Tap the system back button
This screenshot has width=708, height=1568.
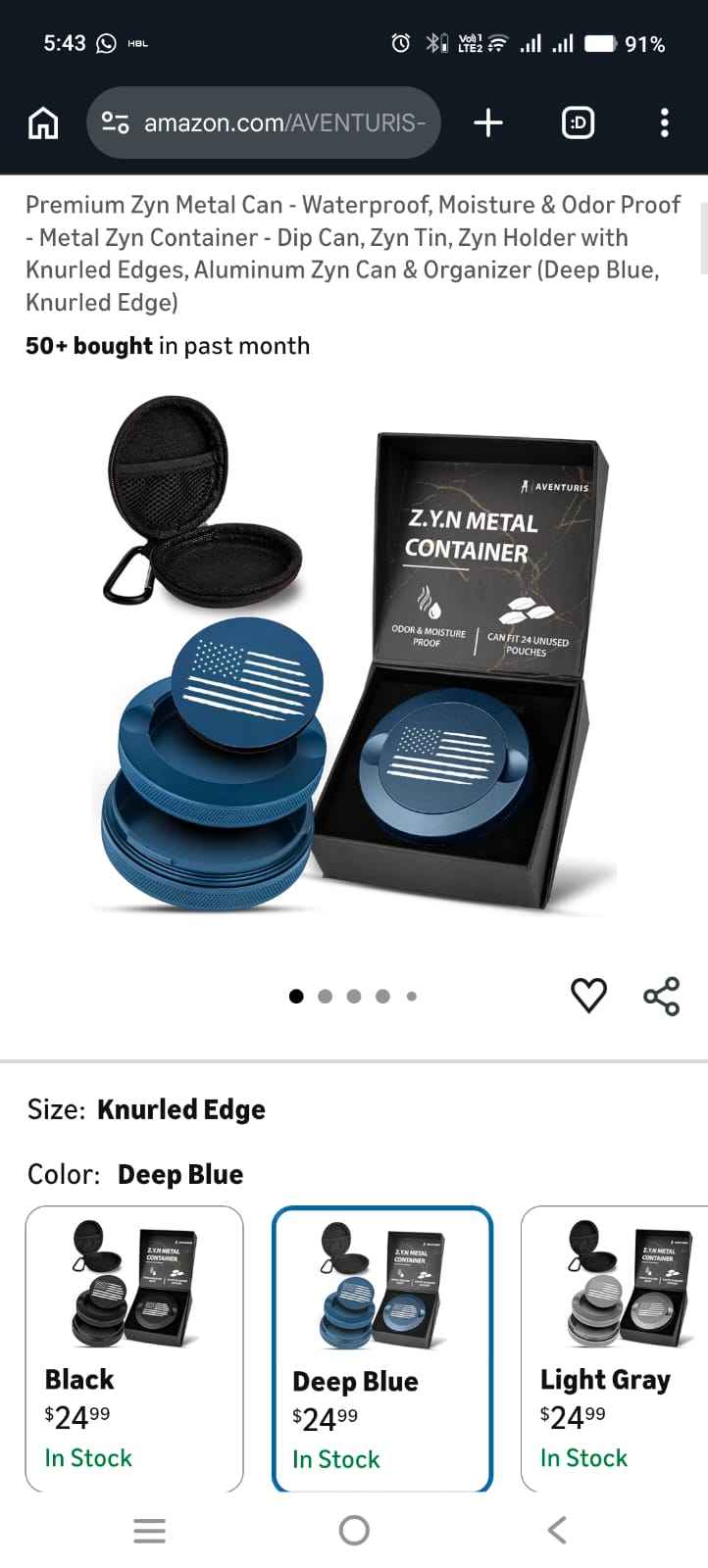coord(556,1529)
